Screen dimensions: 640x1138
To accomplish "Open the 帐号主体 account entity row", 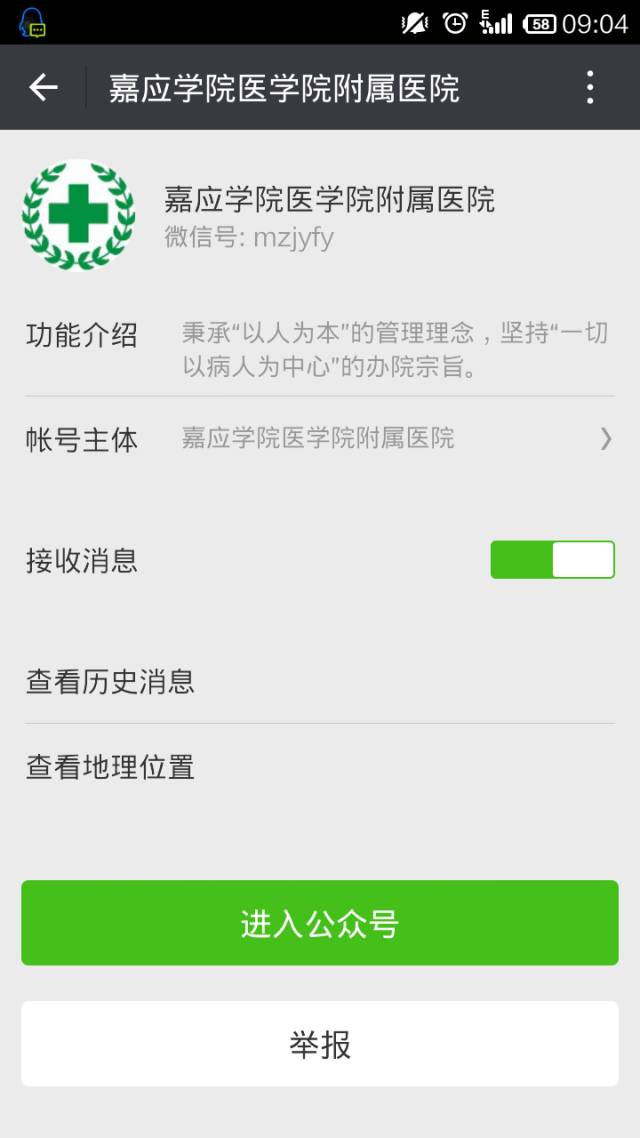I will click(x=320, y=439).
